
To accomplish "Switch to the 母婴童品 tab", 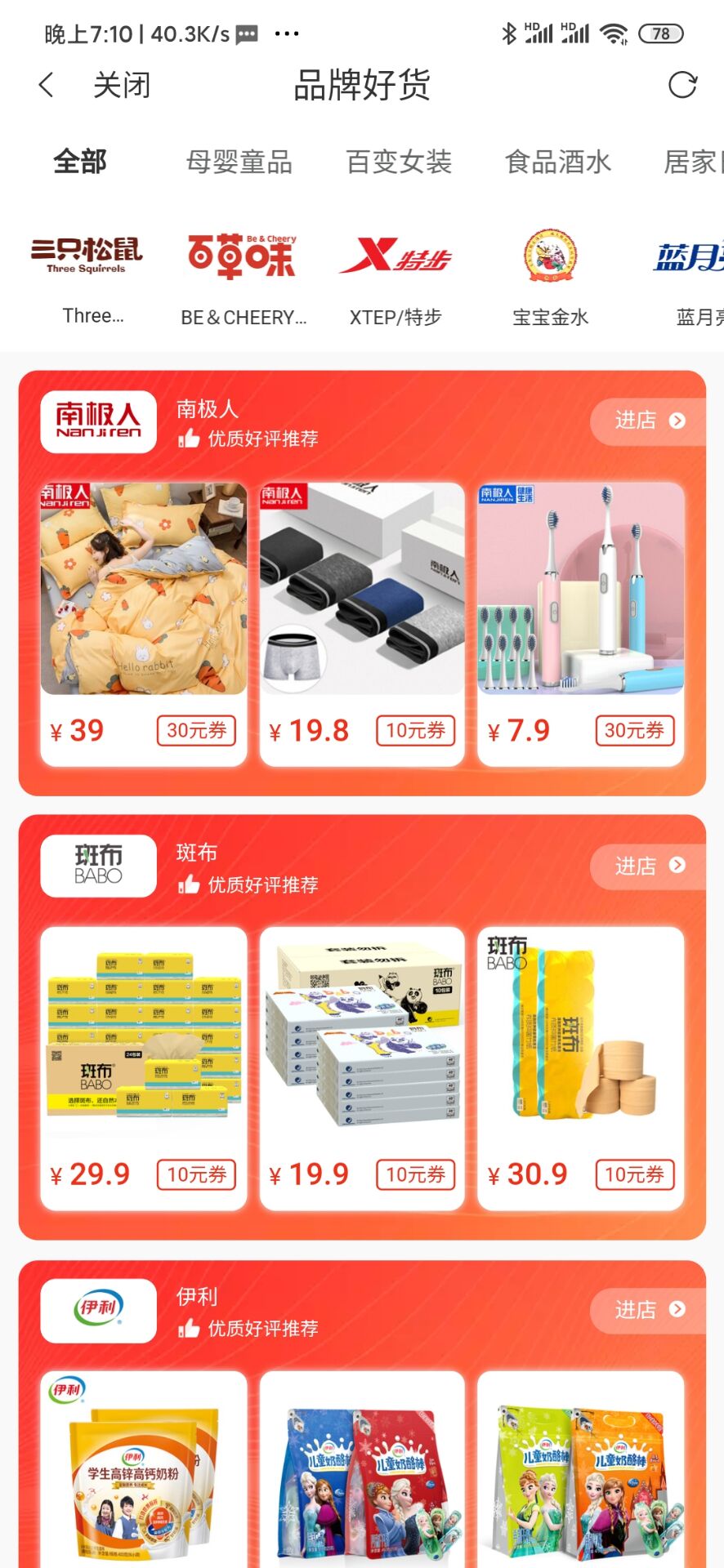I will (239, 162).
